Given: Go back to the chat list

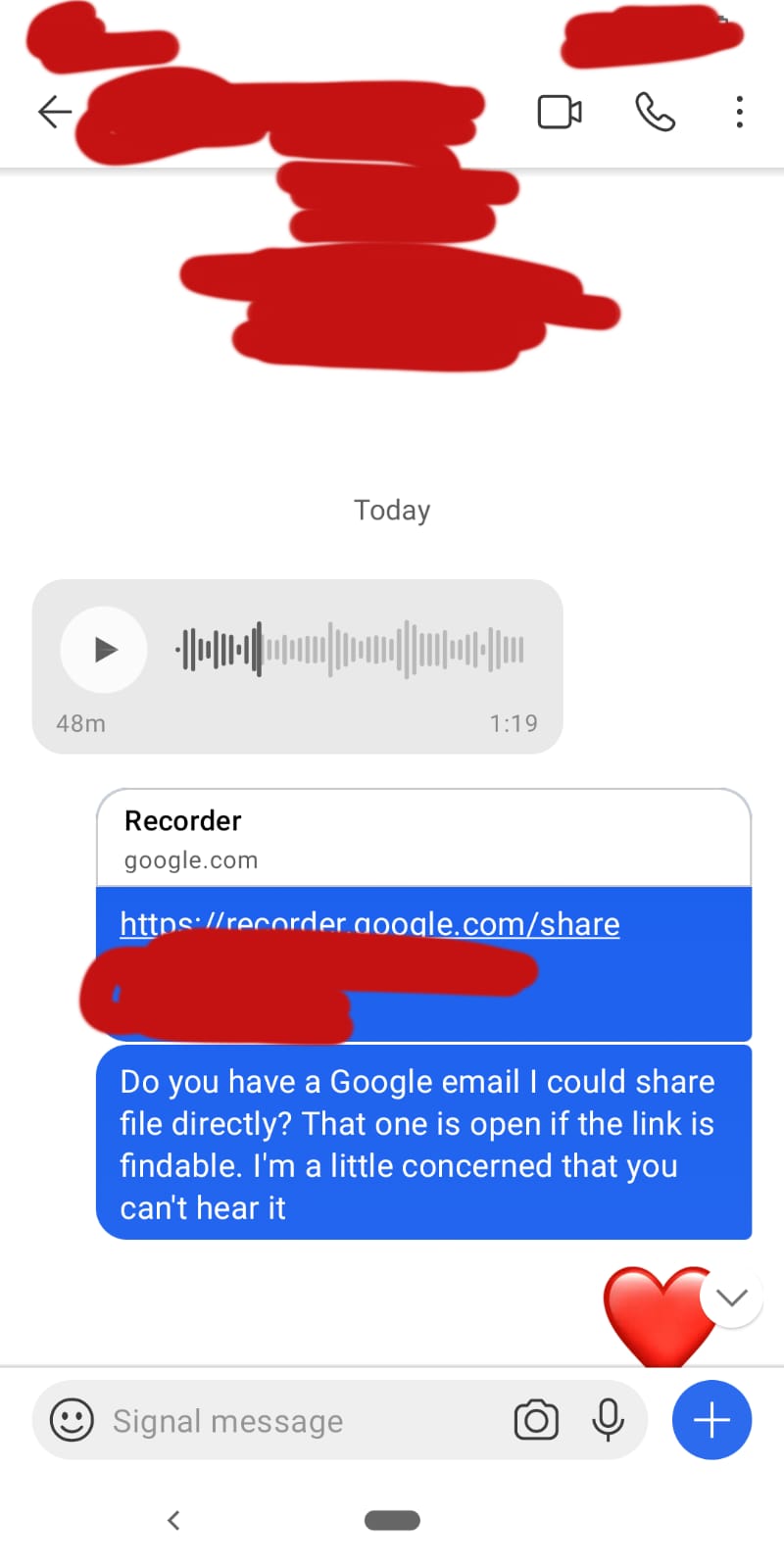Looking at the screenshot, I should 55,112.
